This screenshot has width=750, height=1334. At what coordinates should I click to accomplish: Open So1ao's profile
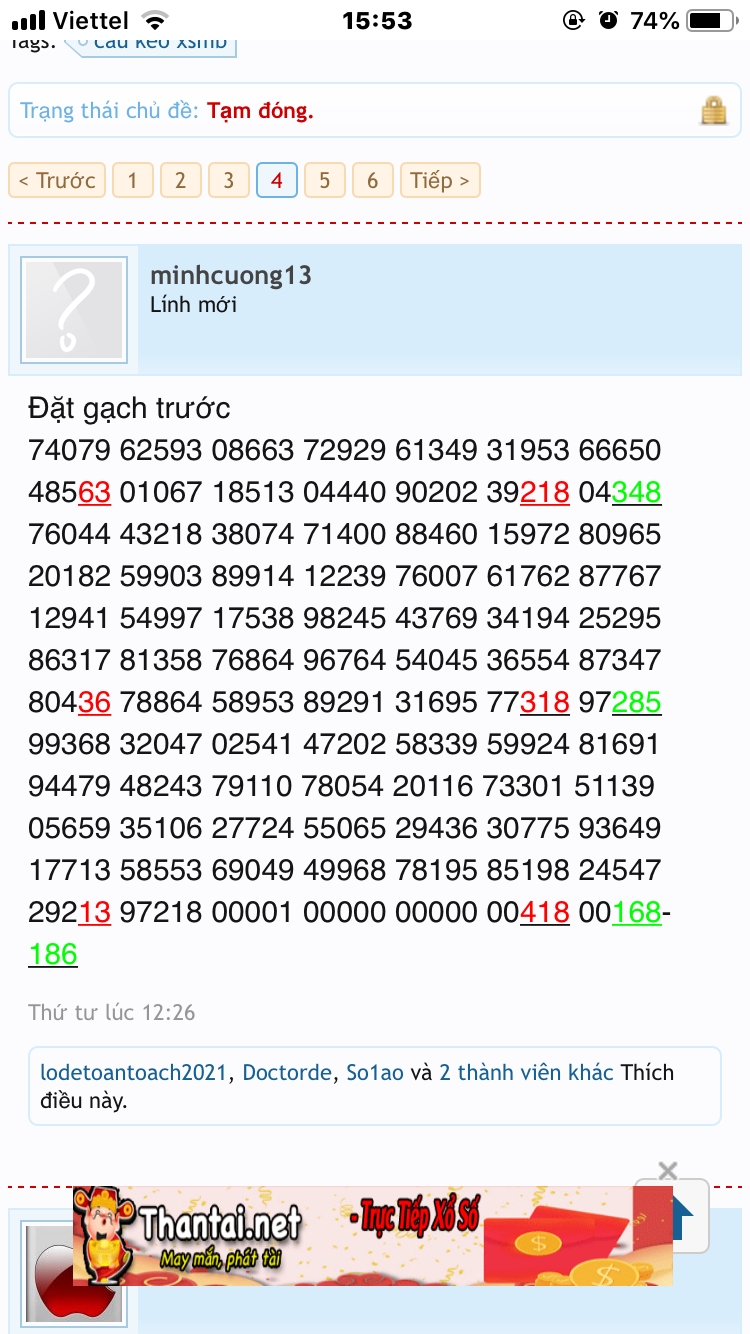375,1072
